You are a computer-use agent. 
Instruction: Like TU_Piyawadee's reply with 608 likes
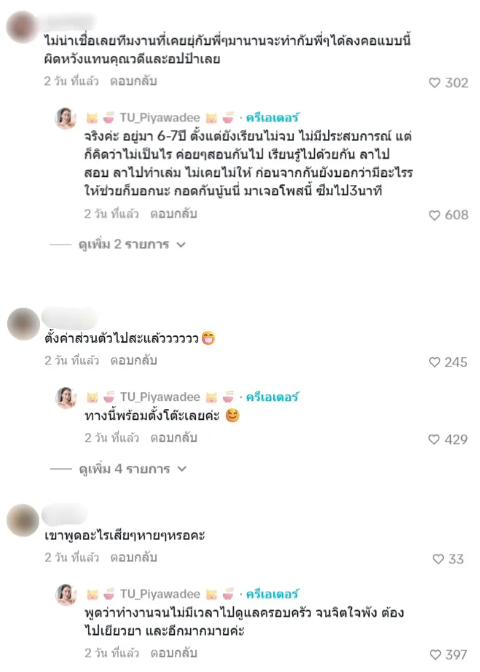[x=434, y=215]
